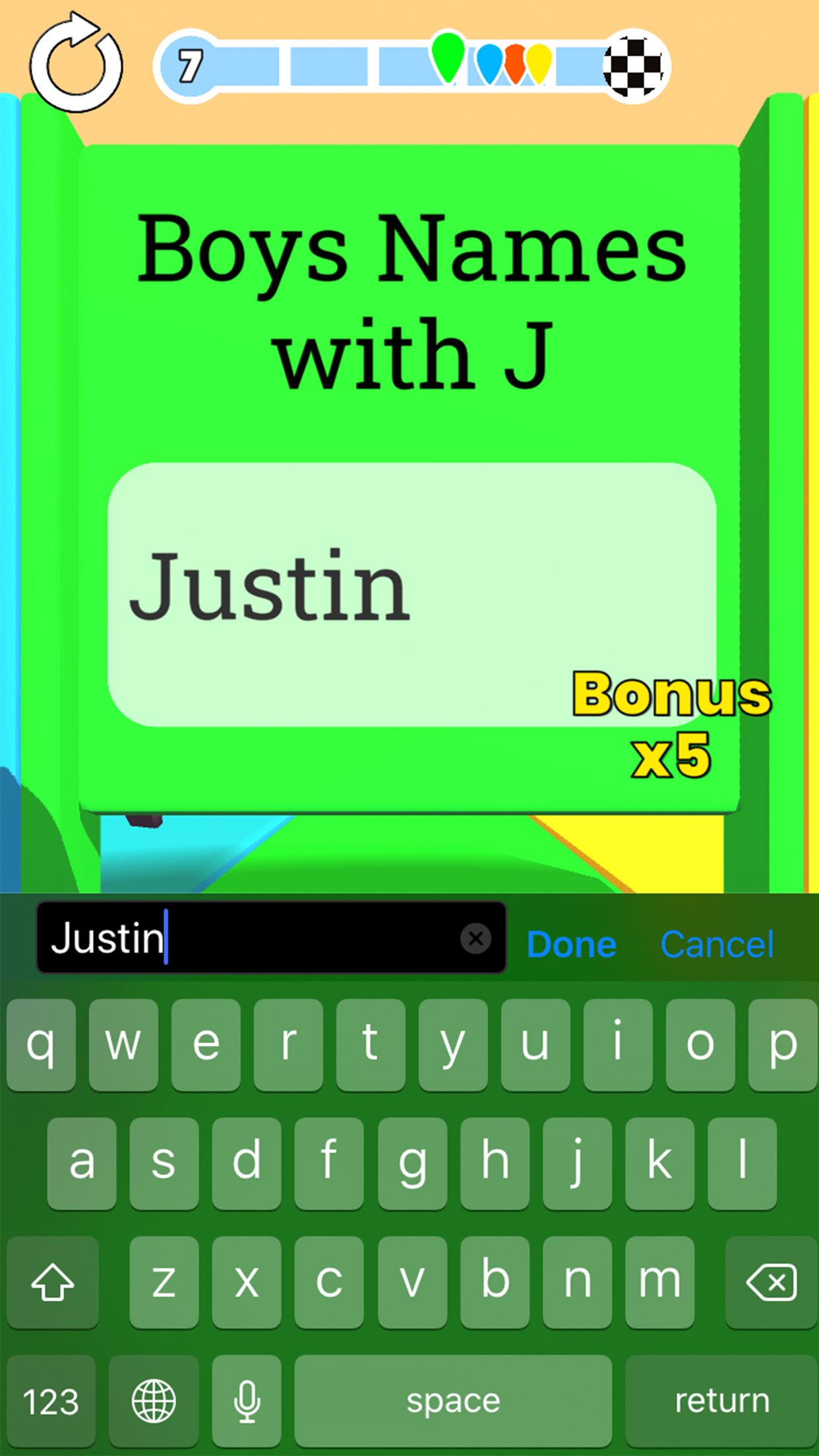The height and width of the screenshot is (1456, 819).
Task: Delete a character with backspace key
Action: tap(770, 1282)
